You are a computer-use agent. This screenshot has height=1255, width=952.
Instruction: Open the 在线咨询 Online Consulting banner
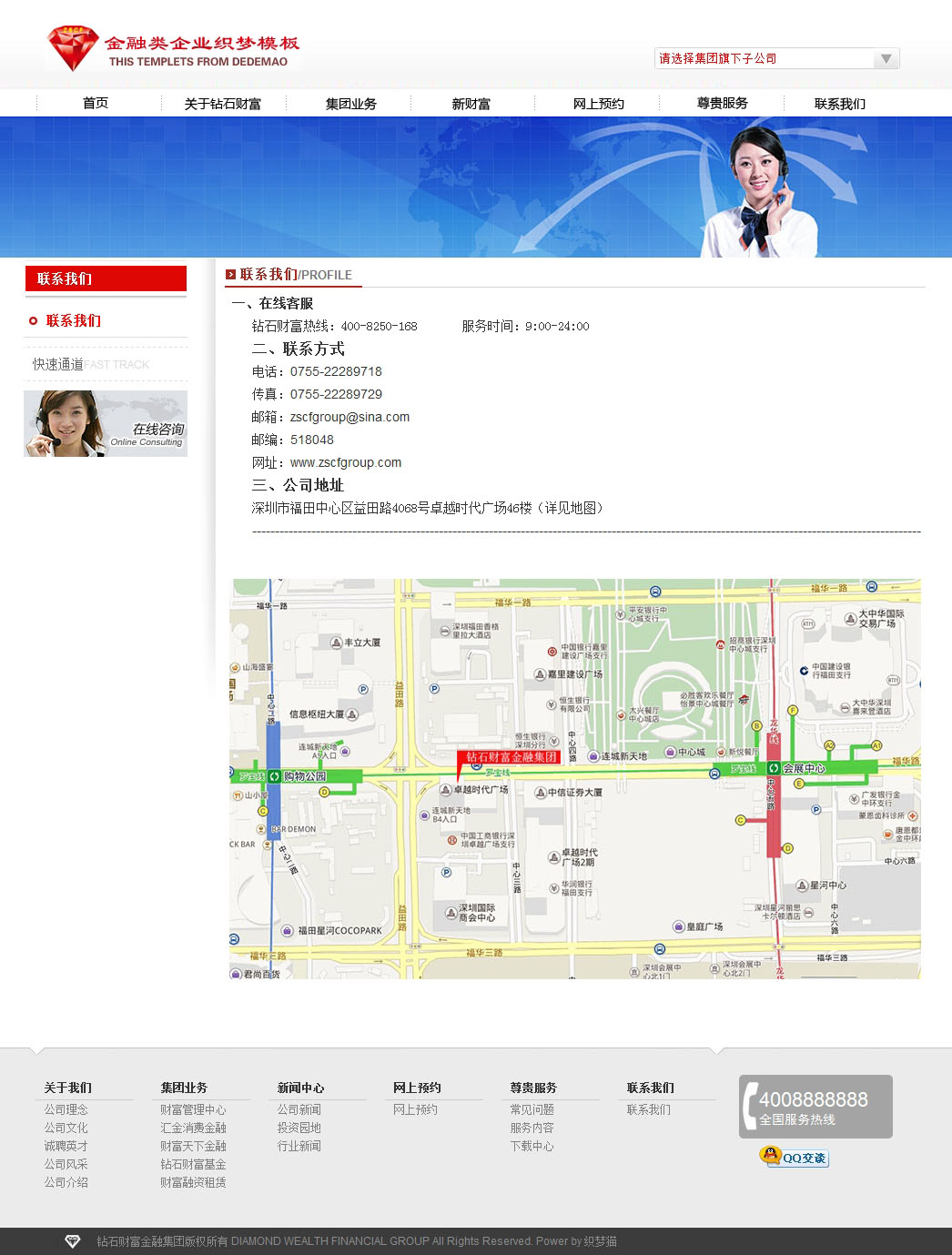[x=106, y=424]
